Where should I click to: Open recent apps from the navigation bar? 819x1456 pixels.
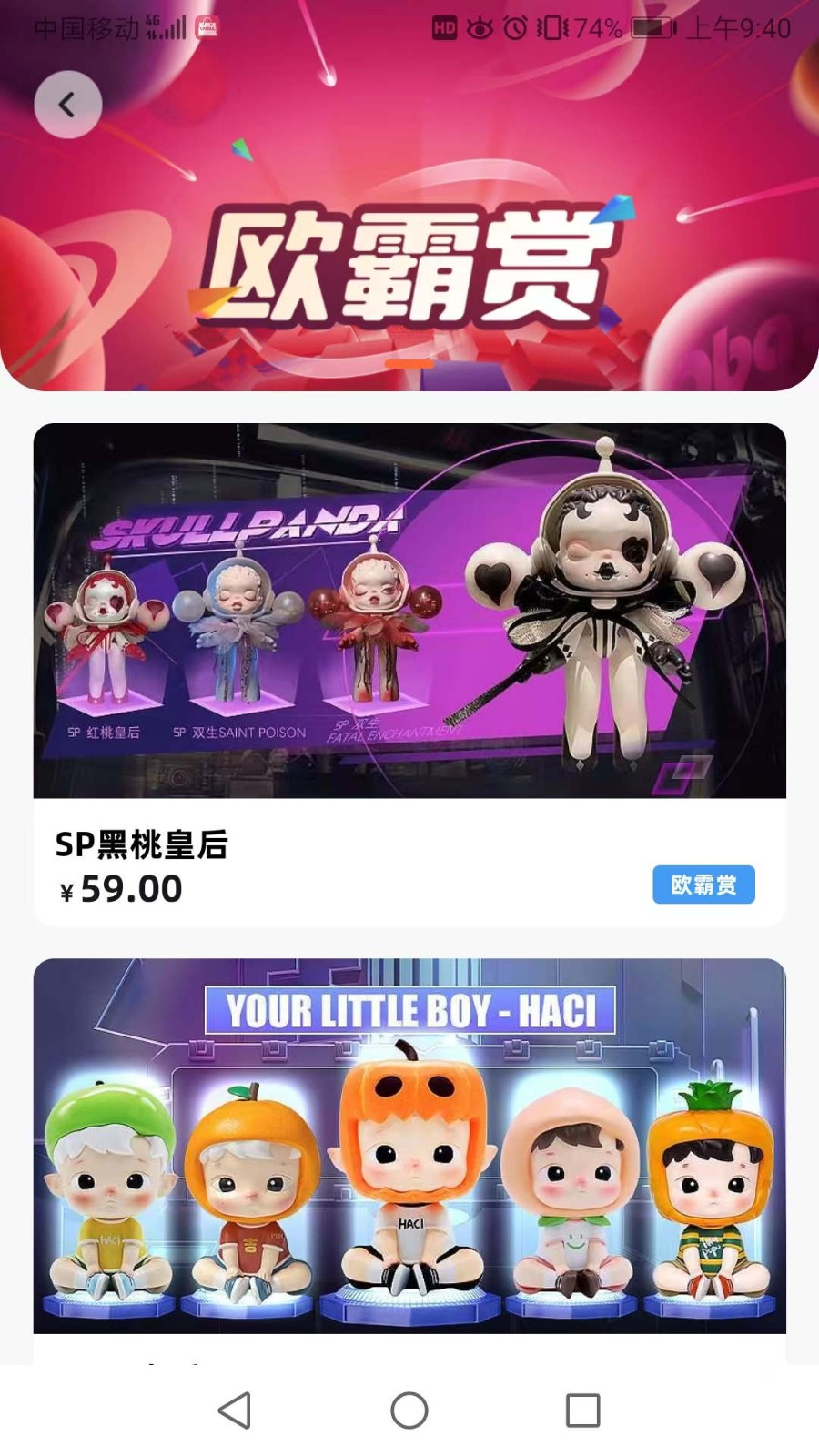(x=582, y=1410)
